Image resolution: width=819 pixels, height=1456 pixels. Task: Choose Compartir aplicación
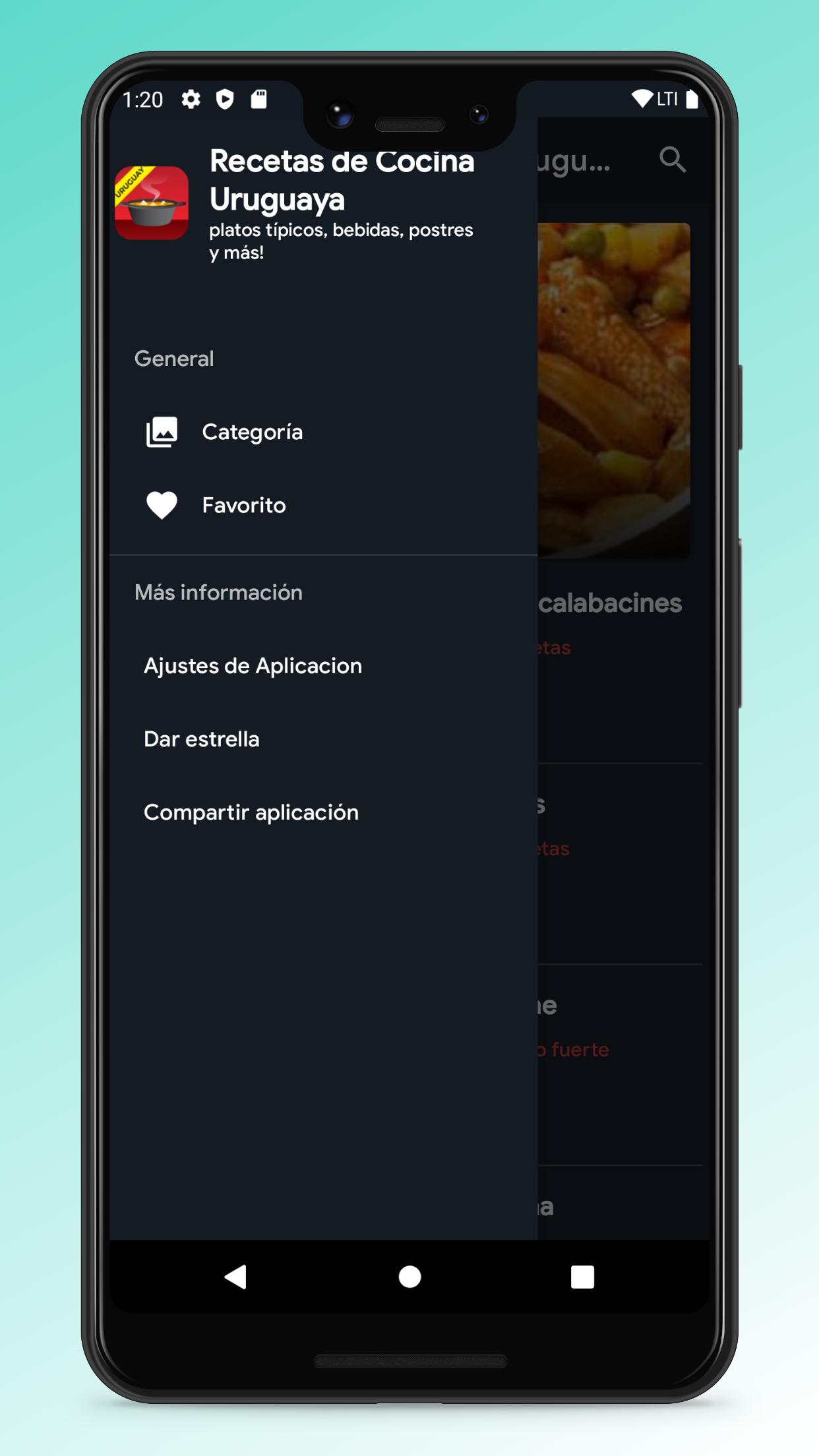point(323,812)
